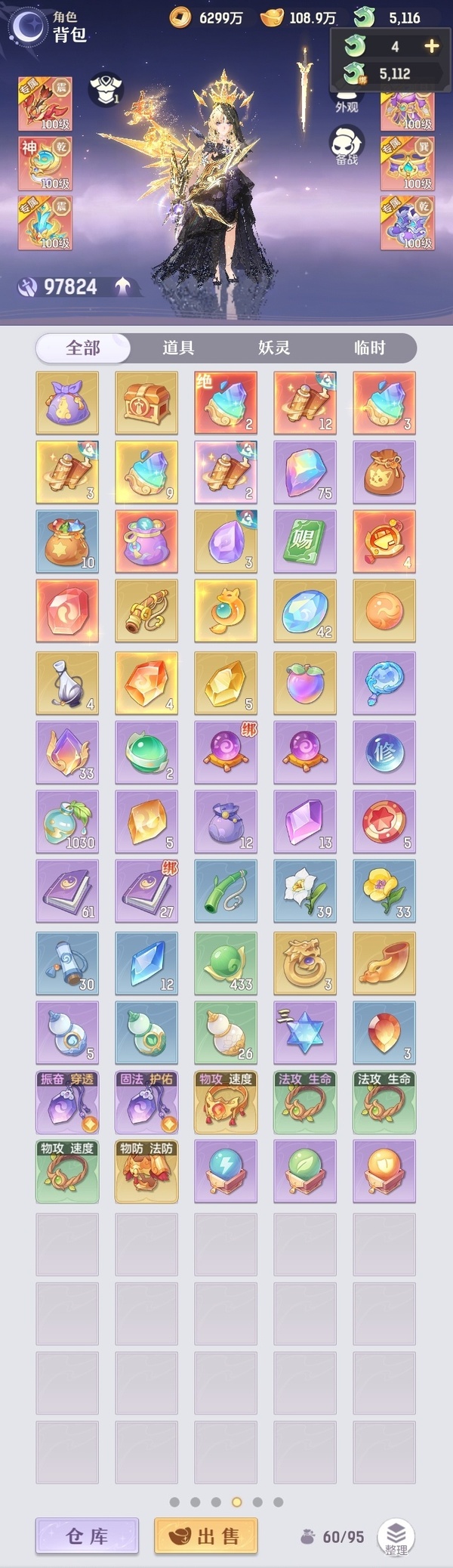Image resolution: width=453 pixels, height=1568 pixels.
Task: Select the green orb with 433 count
Action: point(226,963)
